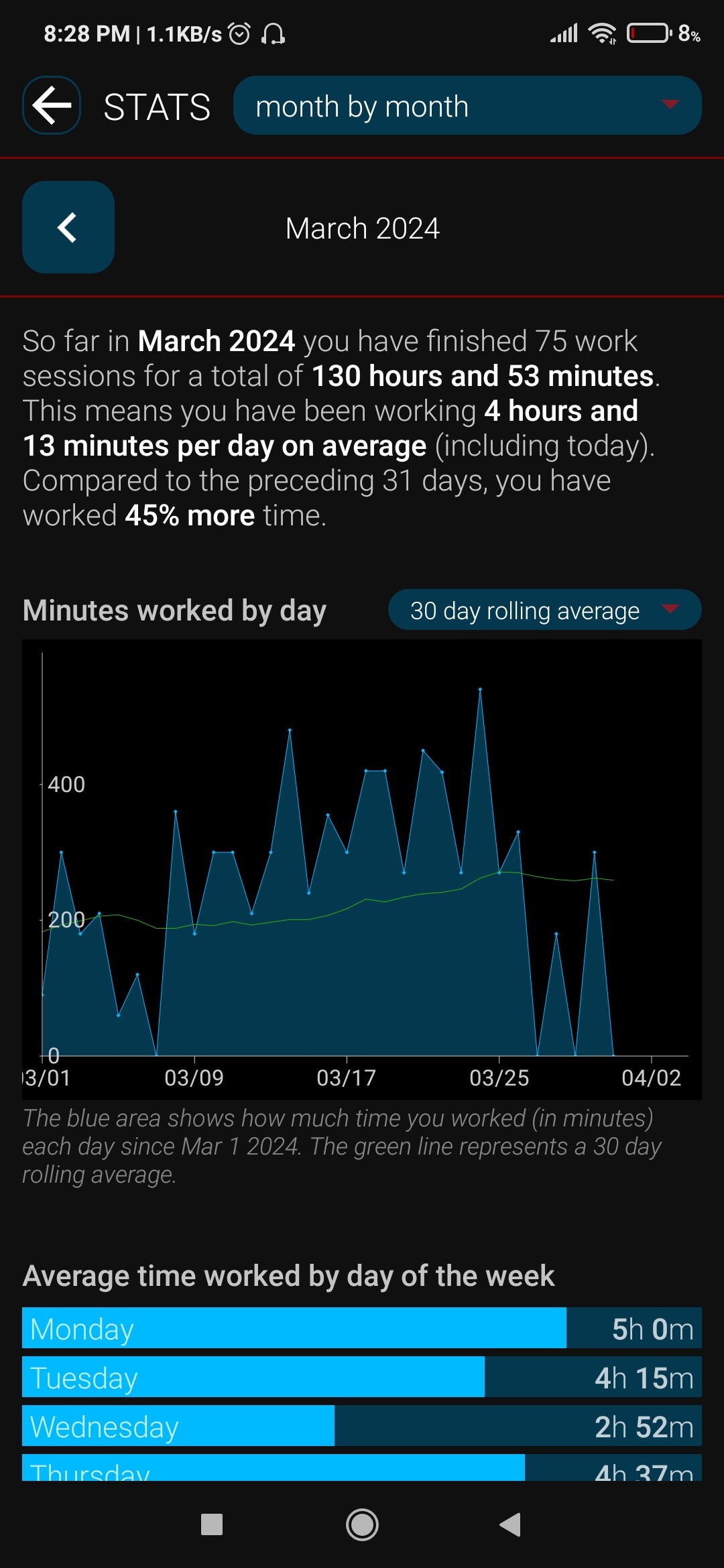Screen dimensions: 724x1568
Task: Open the month by month dropdown
Action: coord(467,105)
